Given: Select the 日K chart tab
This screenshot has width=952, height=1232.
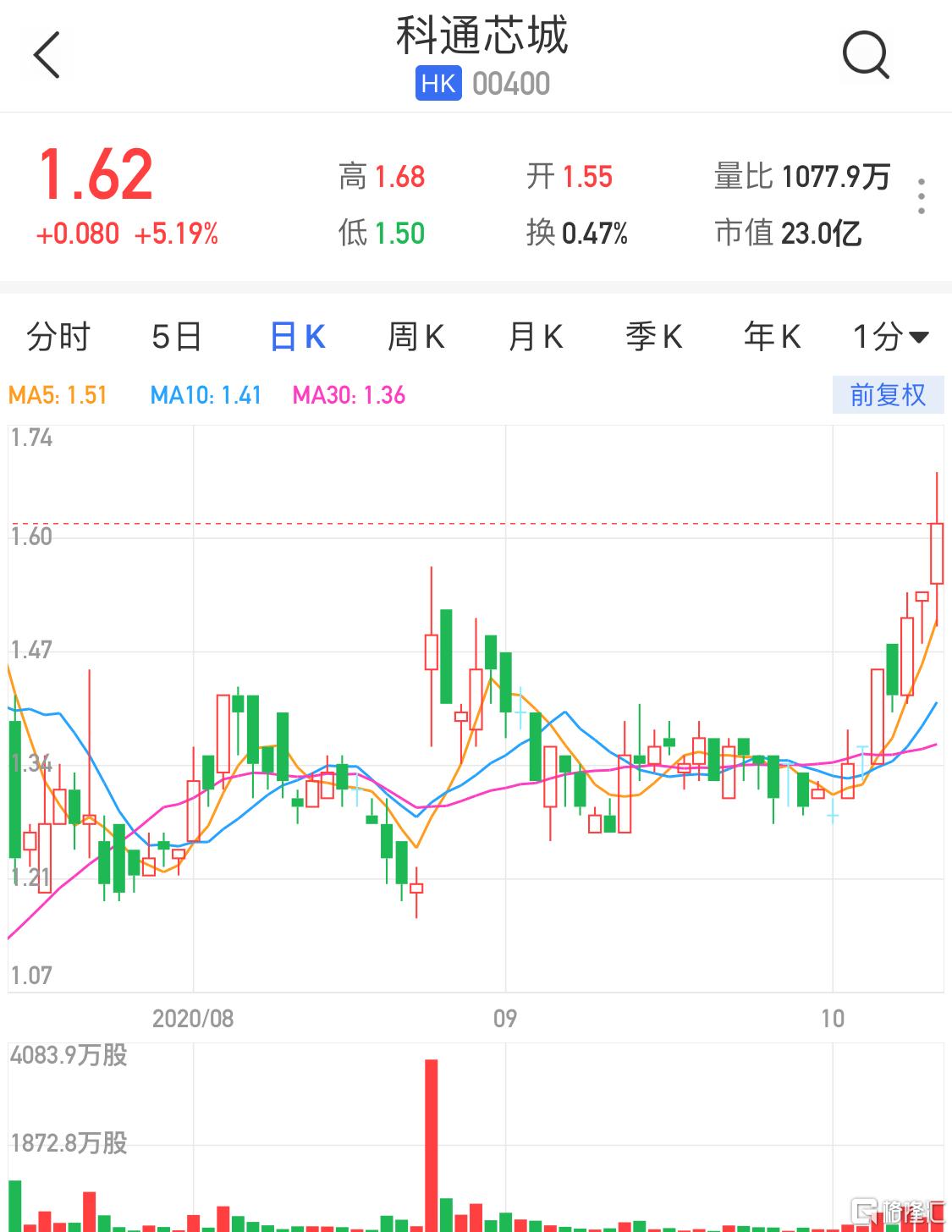Looking at the screenshot, I should 297,337.
